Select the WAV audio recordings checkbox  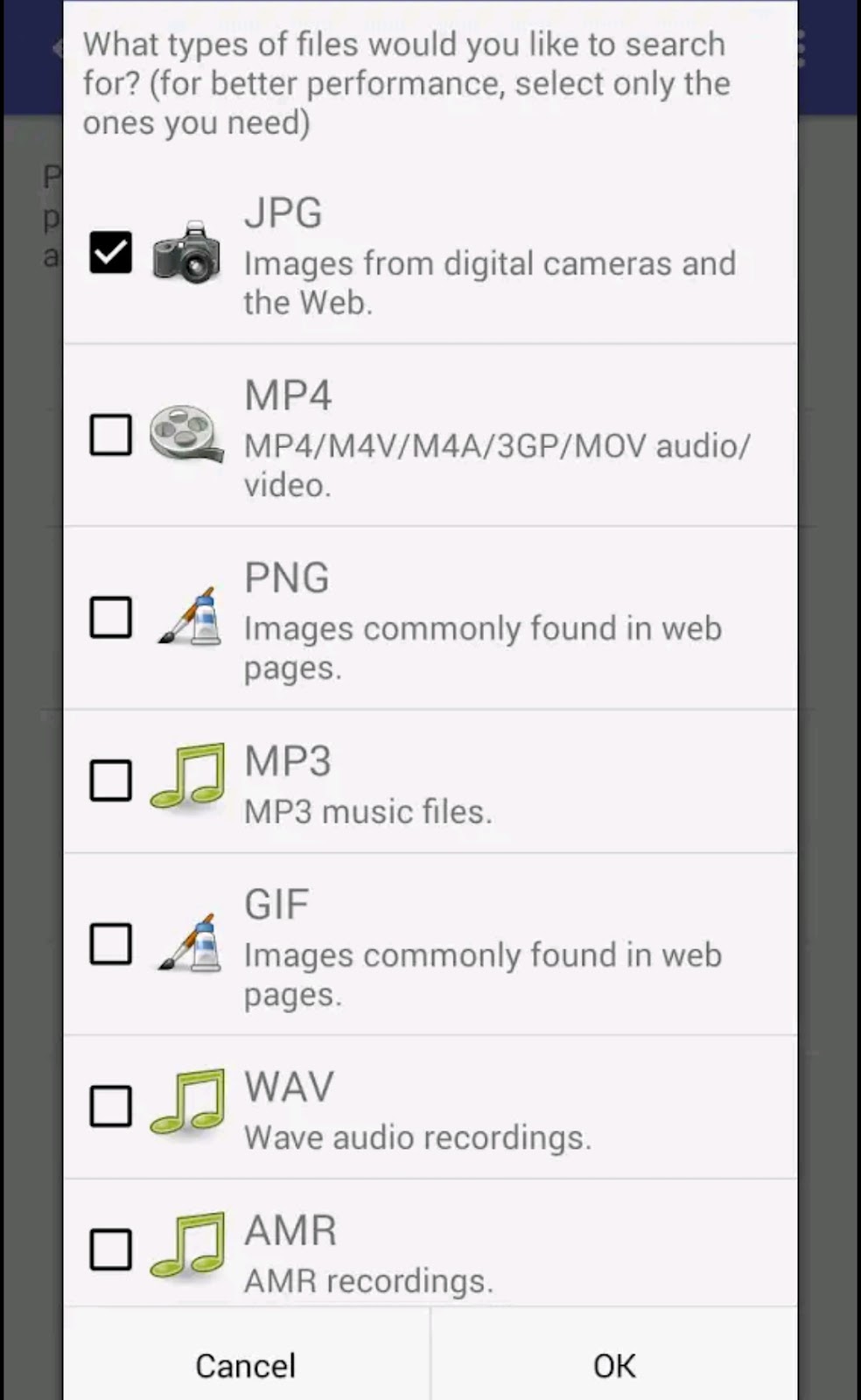coord(111,1107)
